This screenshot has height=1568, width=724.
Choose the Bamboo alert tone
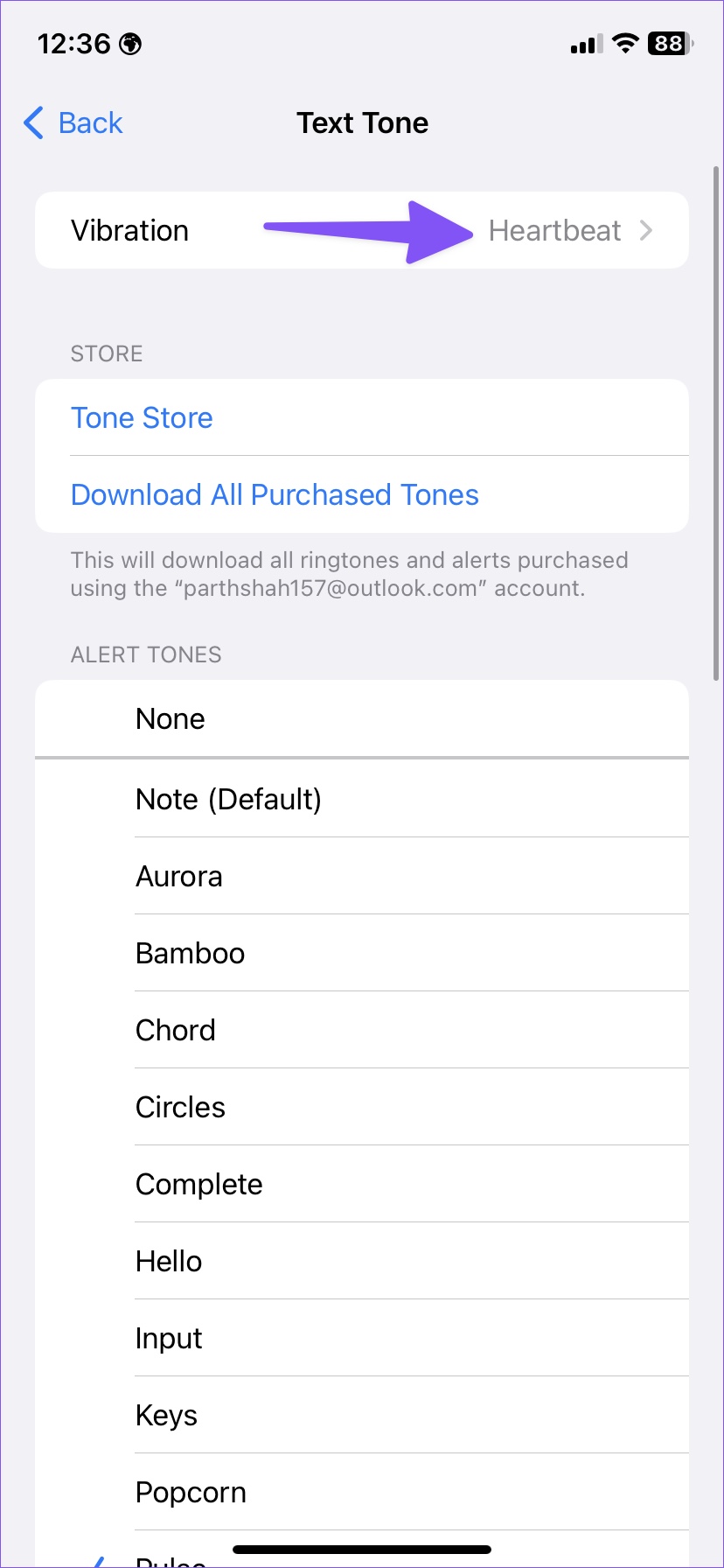pyautogui.click(x=190, y=953)
